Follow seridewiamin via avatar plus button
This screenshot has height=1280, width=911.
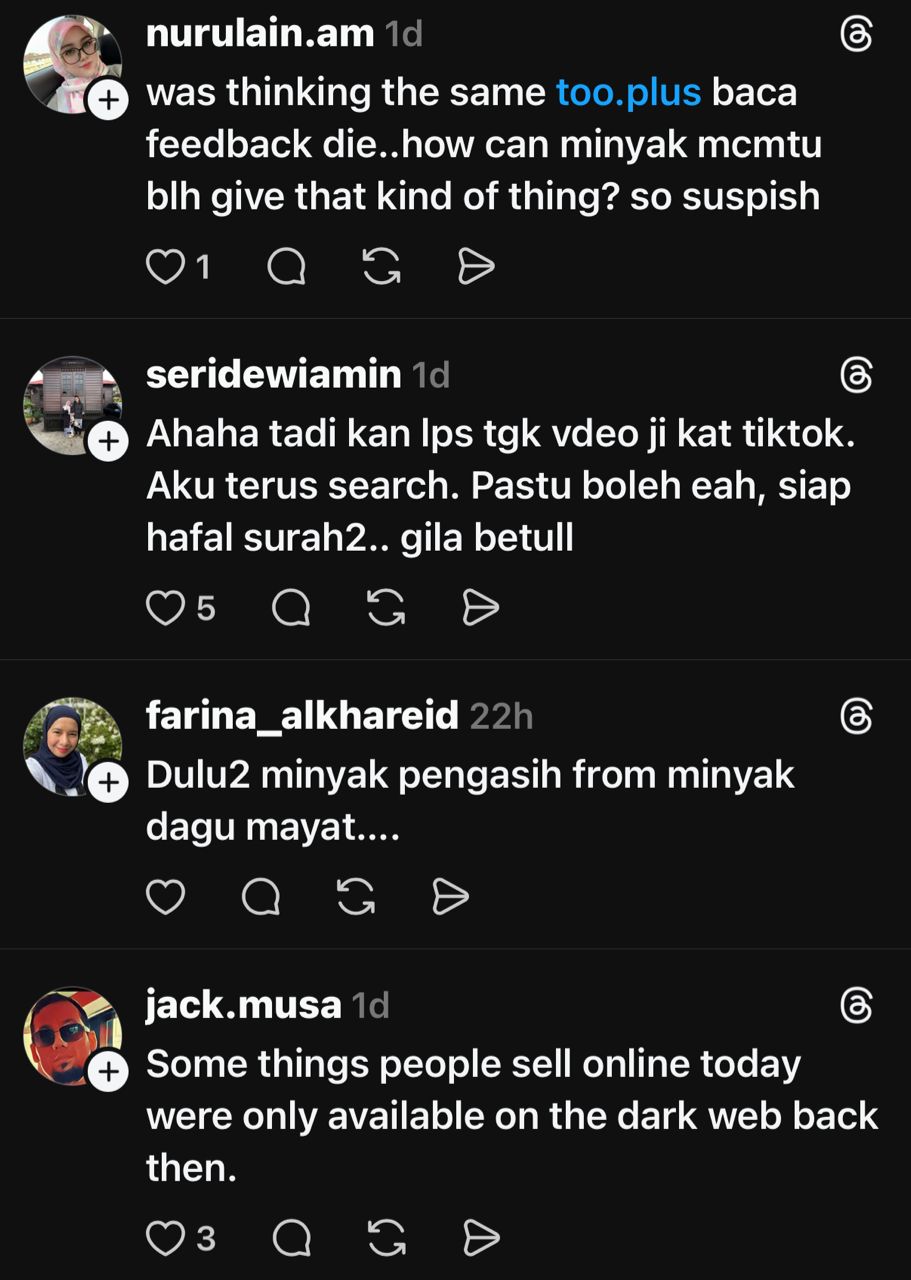pyautogui.click(x=108, y=442)
